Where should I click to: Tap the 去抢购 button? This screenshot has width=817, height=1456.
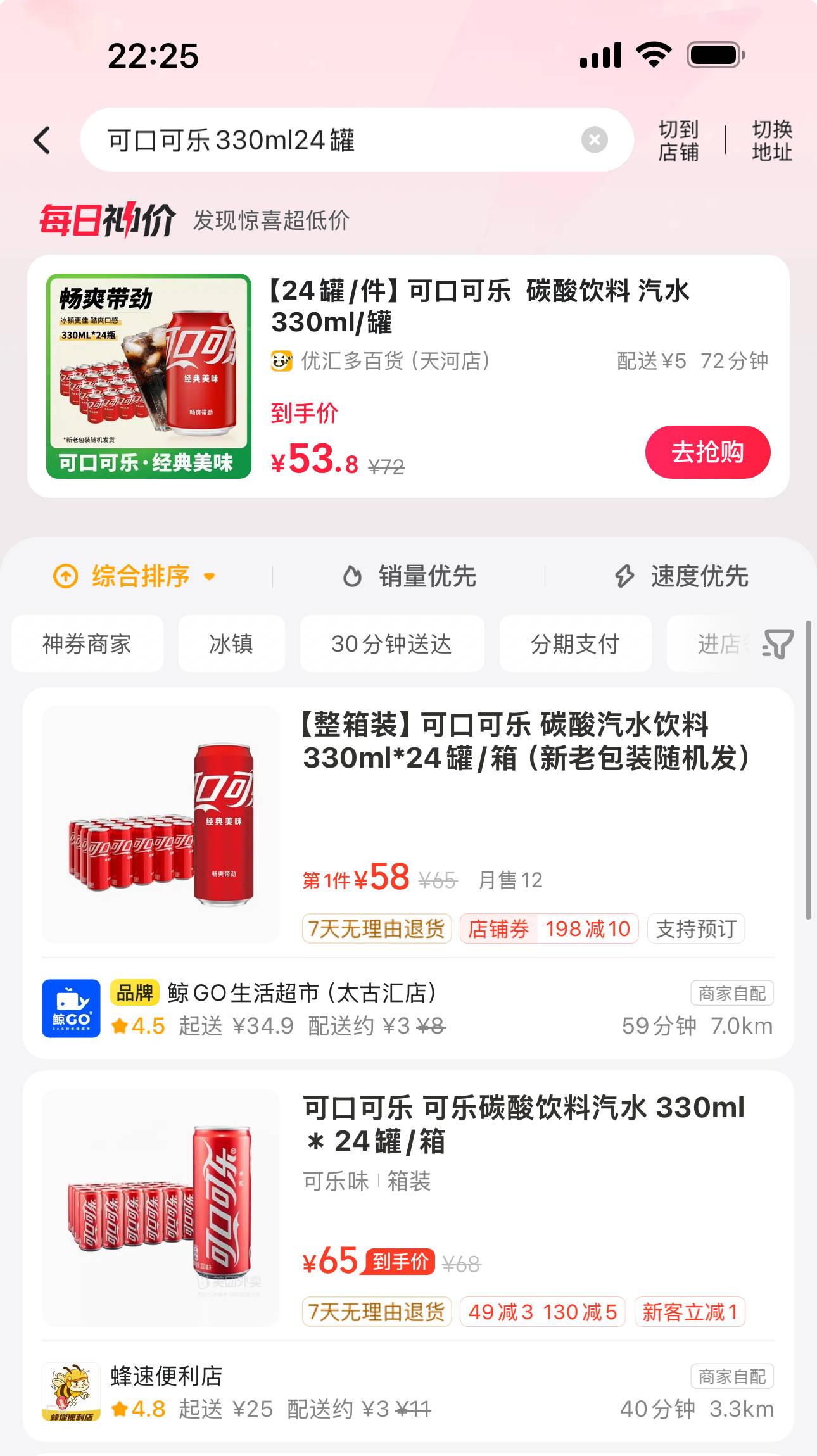coord(707,452)
